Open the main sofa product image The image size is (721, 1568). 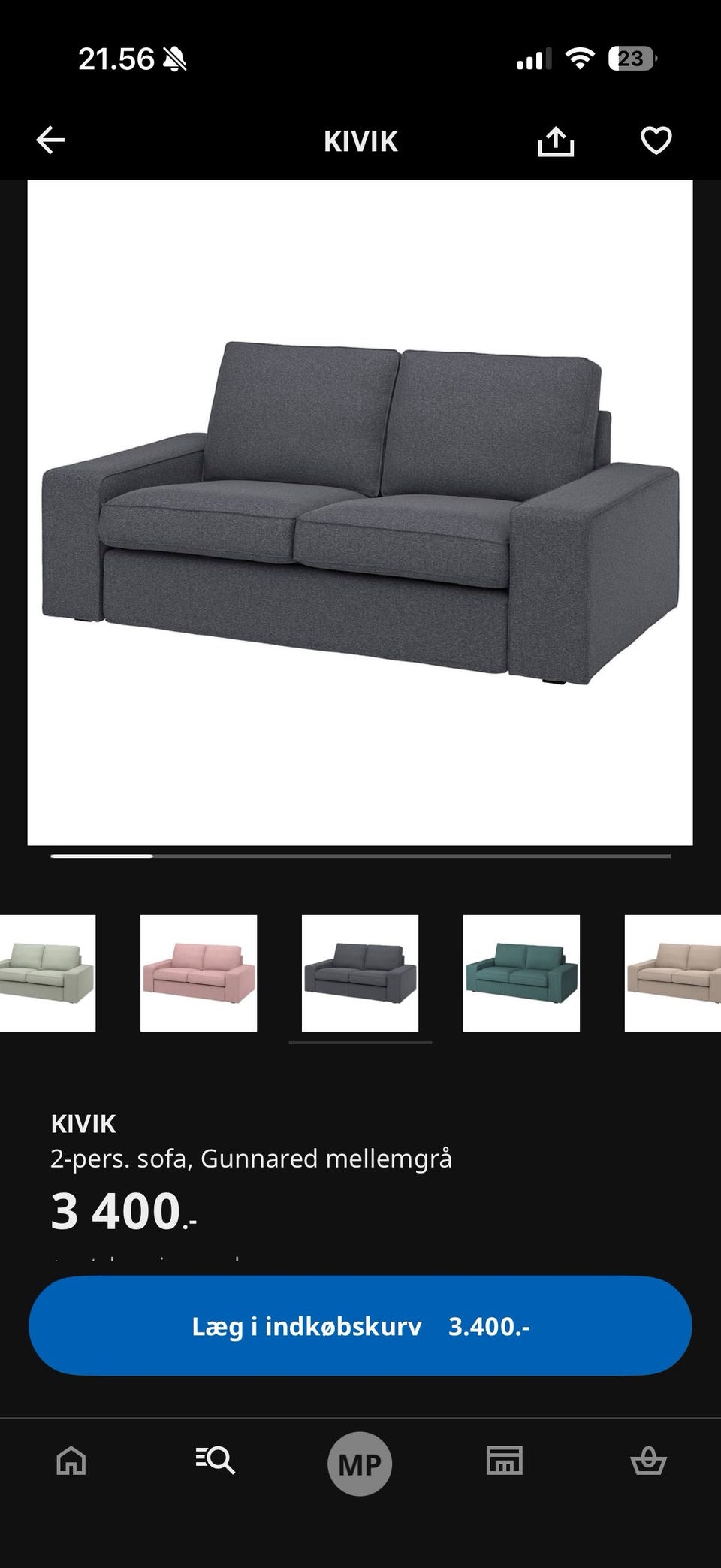[x=360, y=512]
